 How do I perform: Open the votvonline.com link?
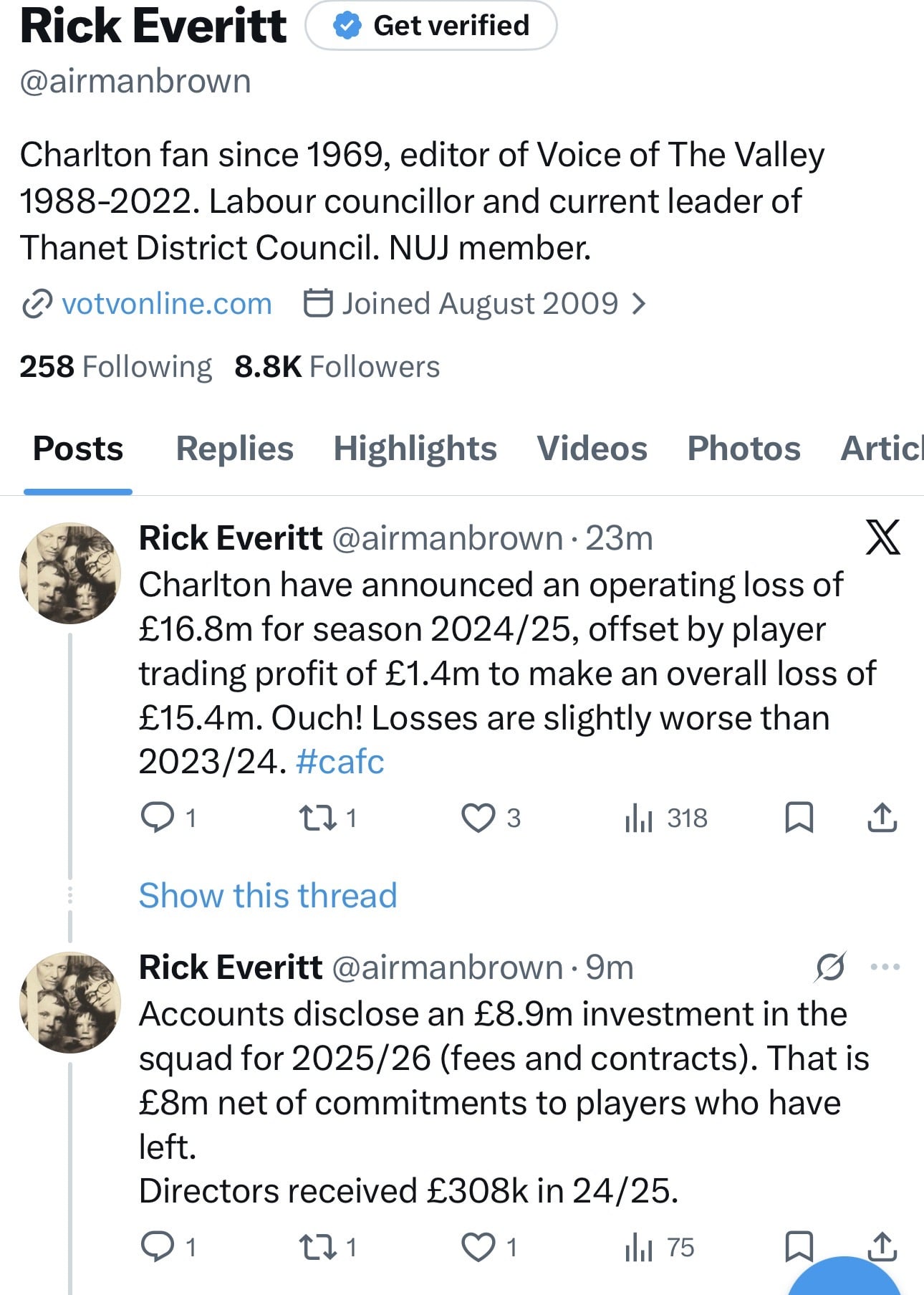(x=166, y=304)
